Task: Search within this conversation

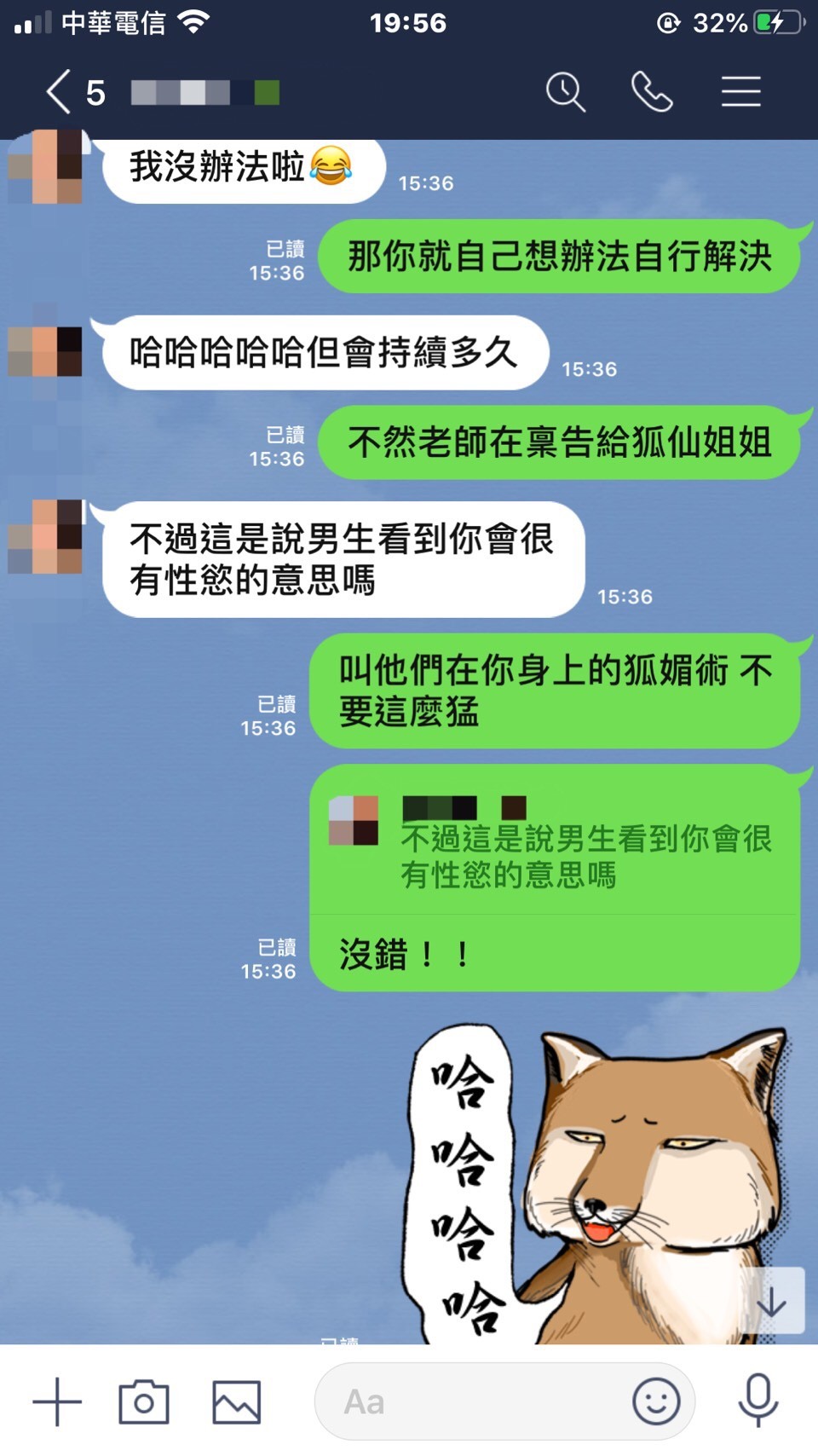Action: pyautogui.click(x=566, y=92)
